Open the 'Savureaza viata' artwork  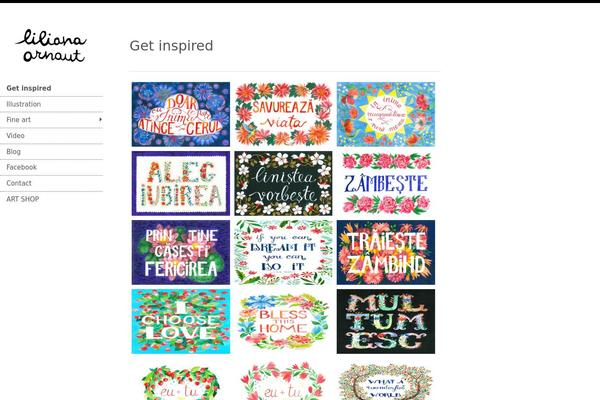[283, 114]
